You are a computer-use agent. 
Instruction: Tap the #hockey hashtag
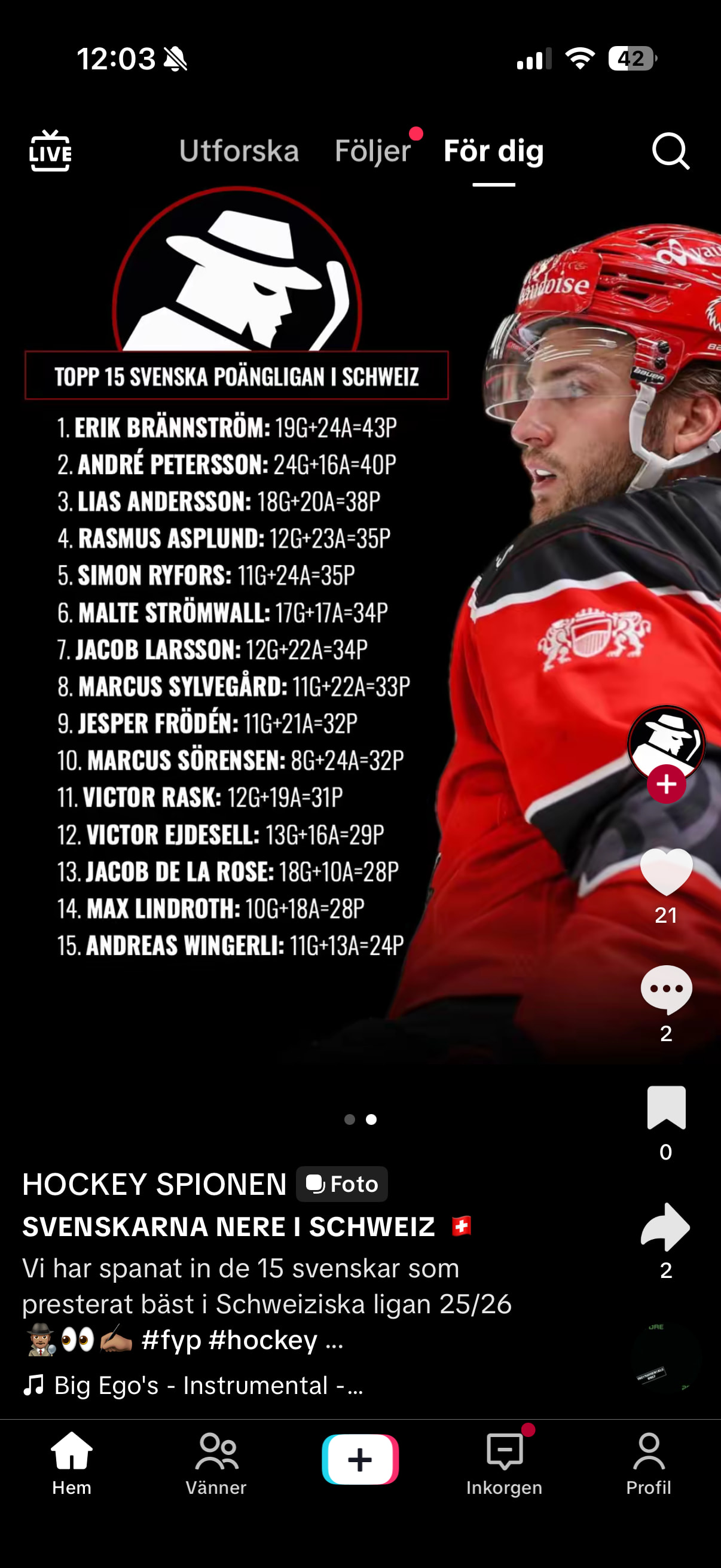[262, 1340]
